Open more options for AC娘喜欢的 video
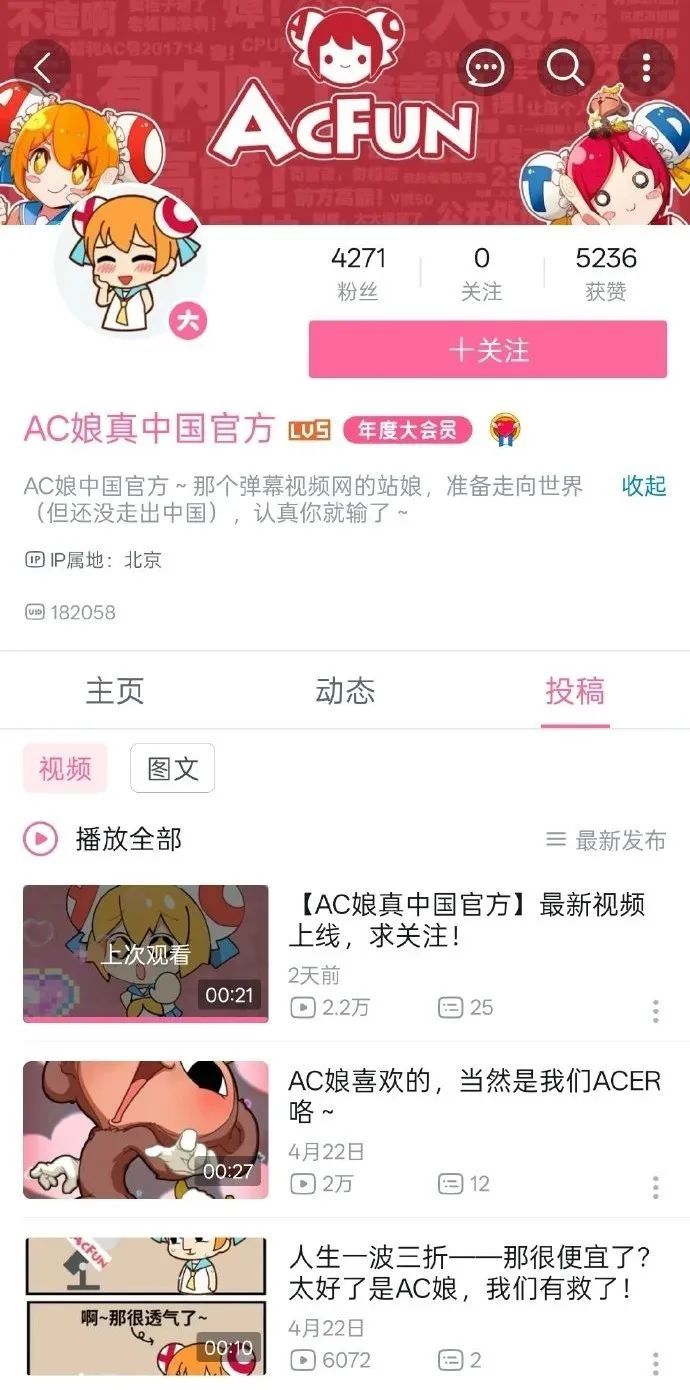This screenshot has width=690, height=1390. [655, 1187]
